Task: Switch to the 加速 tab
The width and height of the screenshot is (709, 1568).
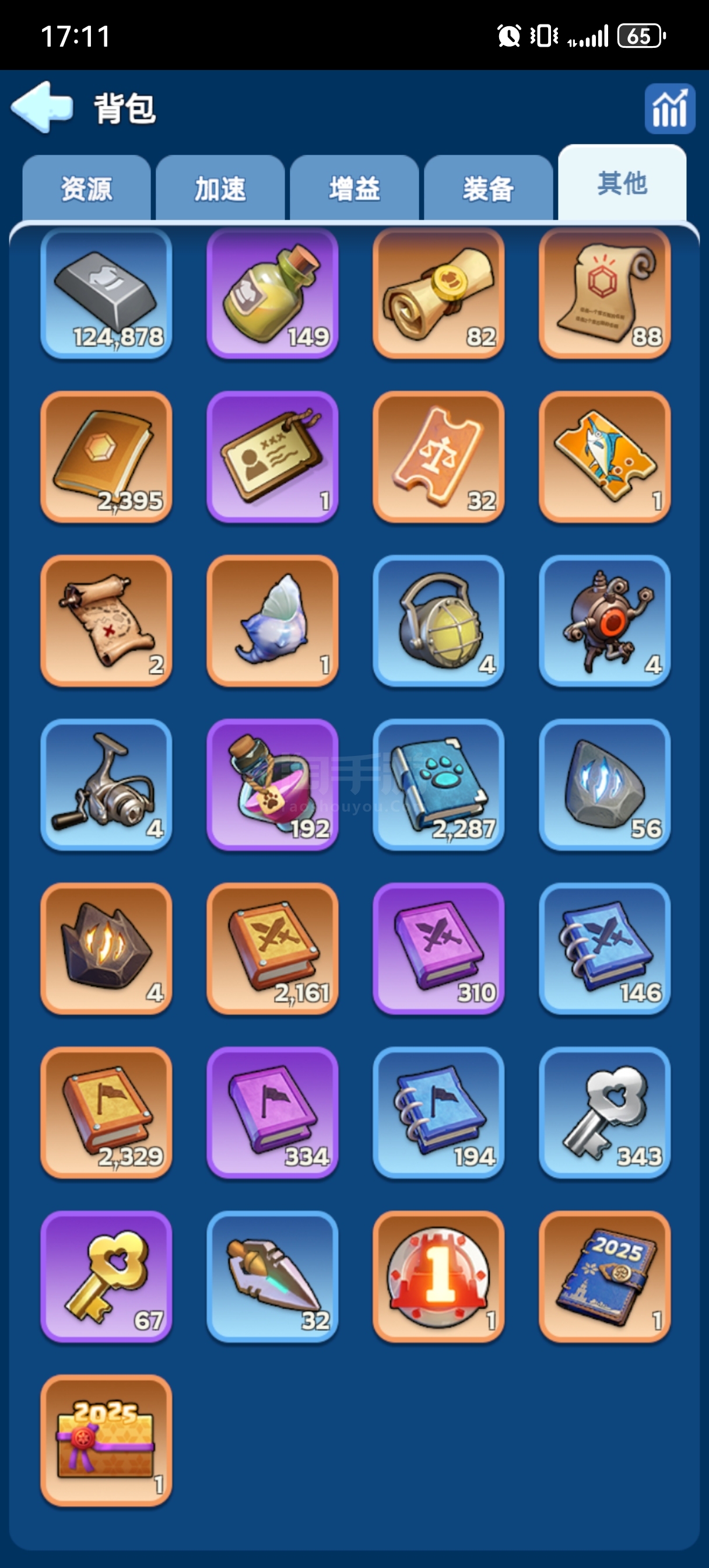Action: tap(220, 188)
